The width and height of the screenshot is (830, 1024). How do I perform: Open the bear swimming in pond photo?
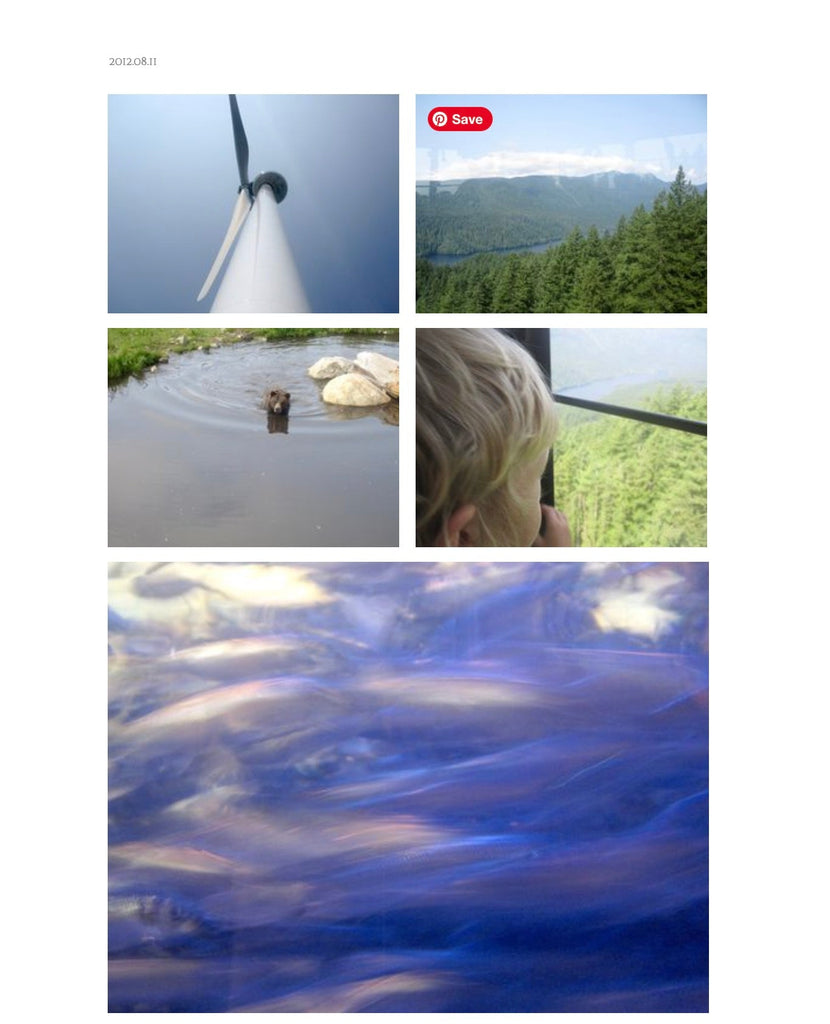point(253,438)
